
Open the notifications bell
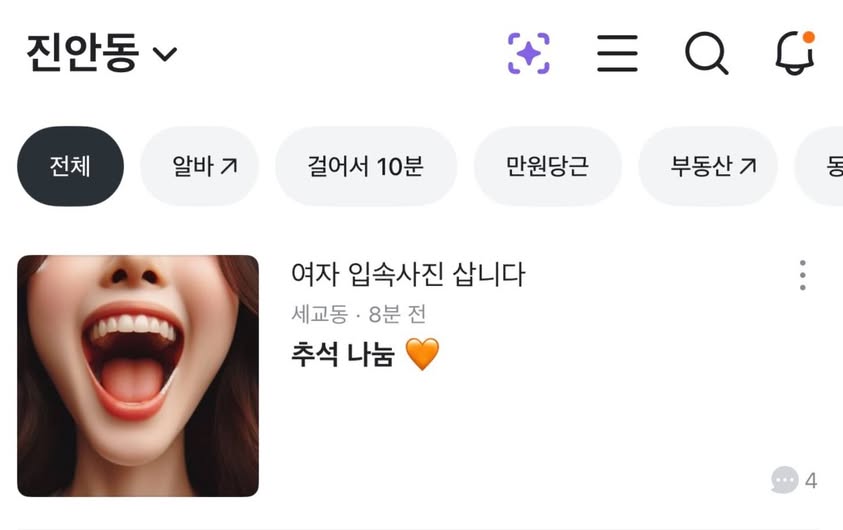[x=795, y=53]
